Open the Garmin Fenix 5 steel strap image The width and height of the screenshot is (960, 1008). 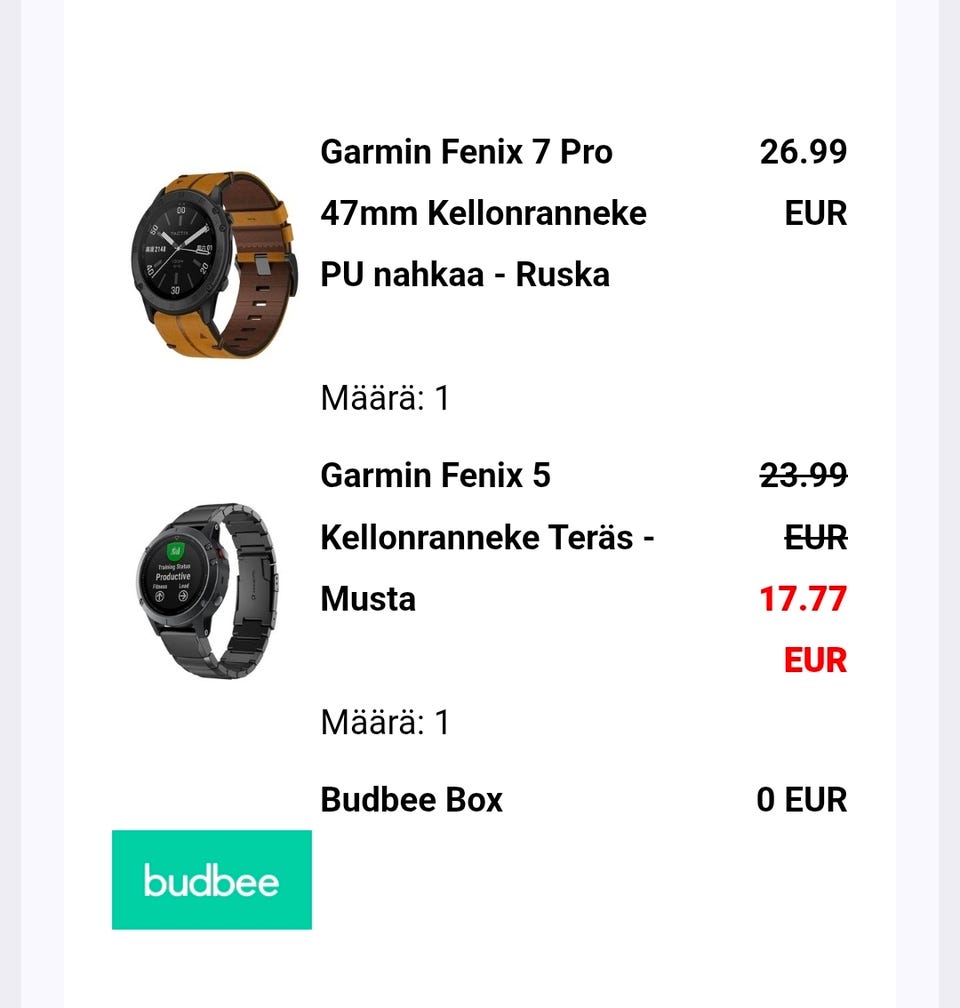point(208,590)
